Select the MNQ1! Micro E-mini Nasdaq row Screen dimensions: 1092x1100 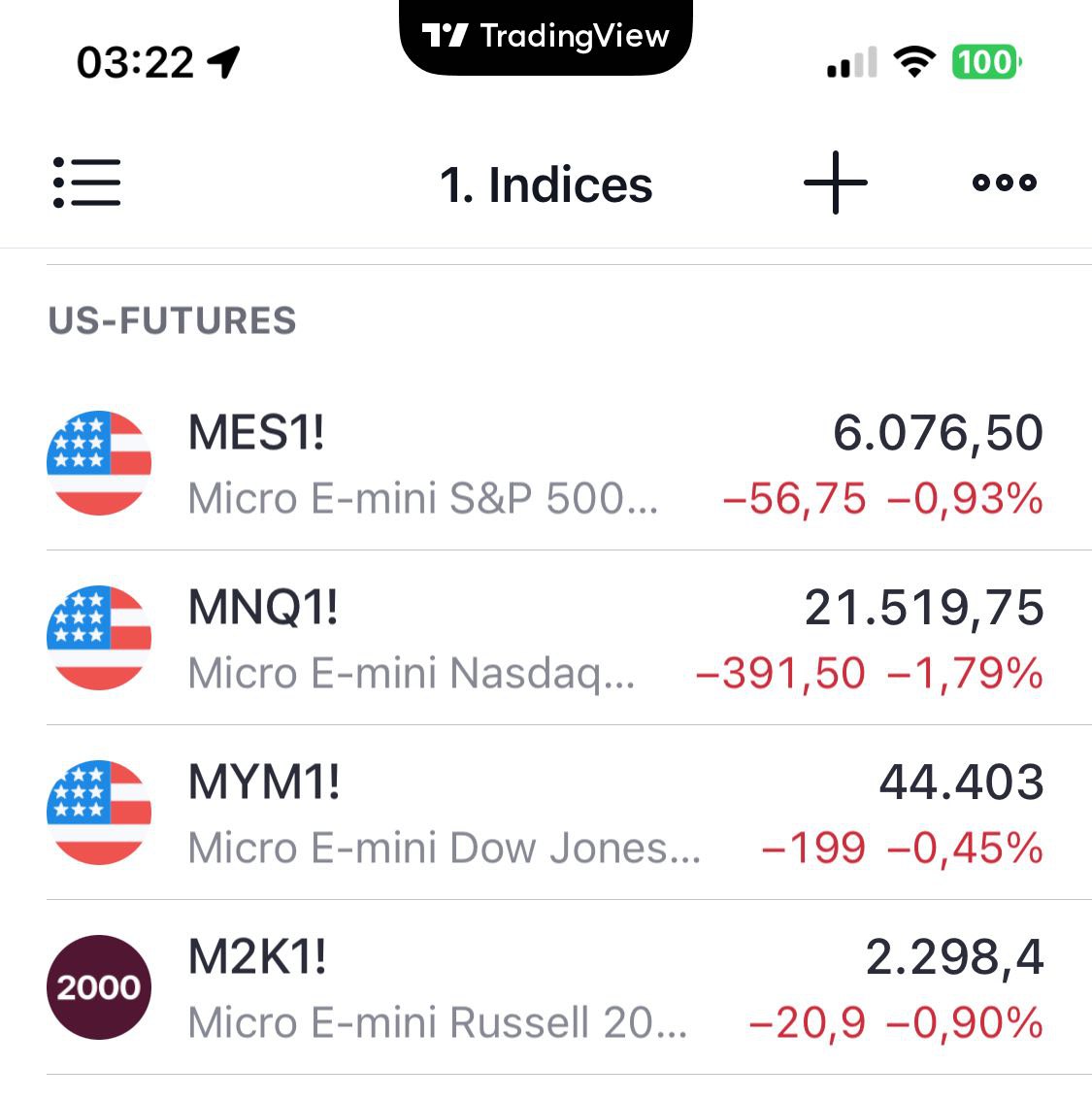pyautogui.click(x=546, y=639)
